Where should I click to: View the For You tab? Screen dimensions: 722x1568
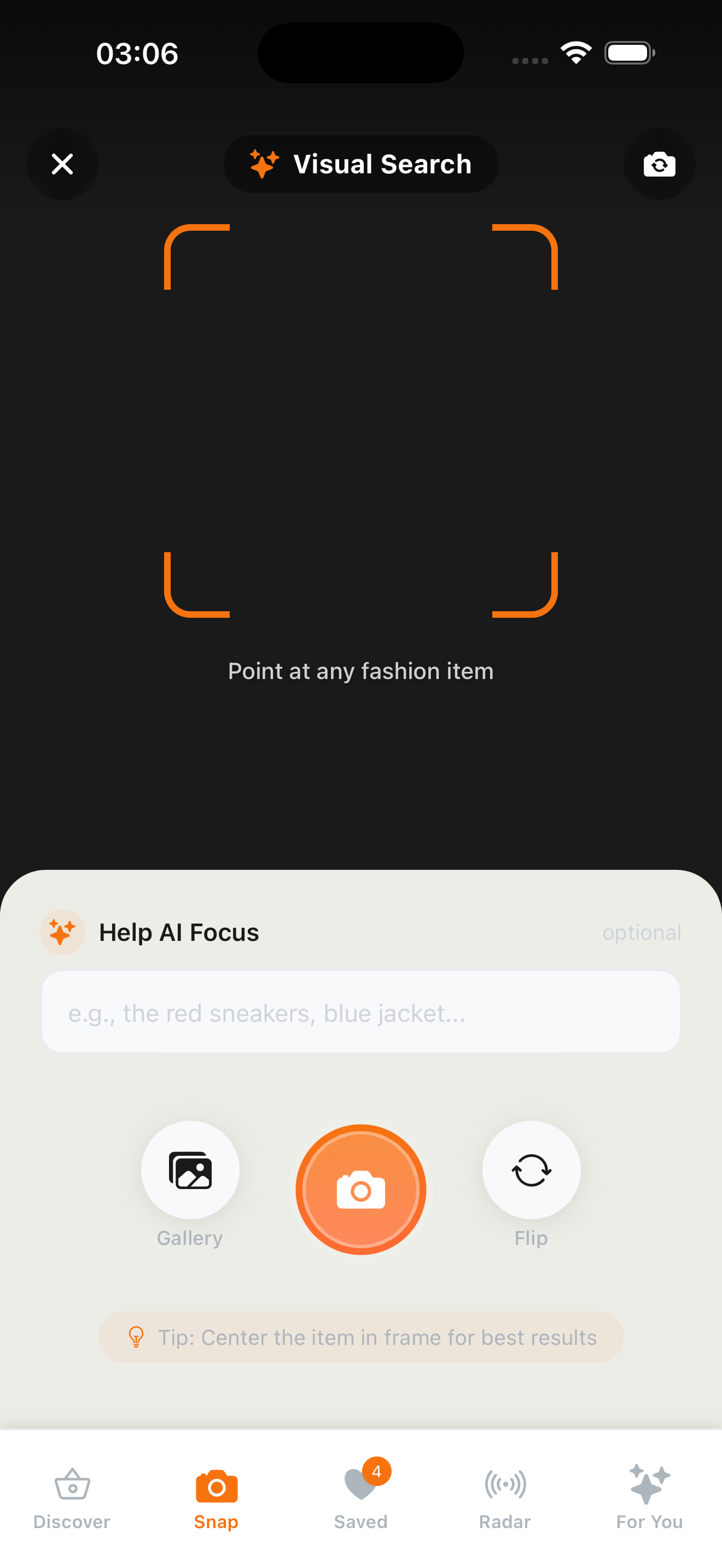(x=649, y=1497)
